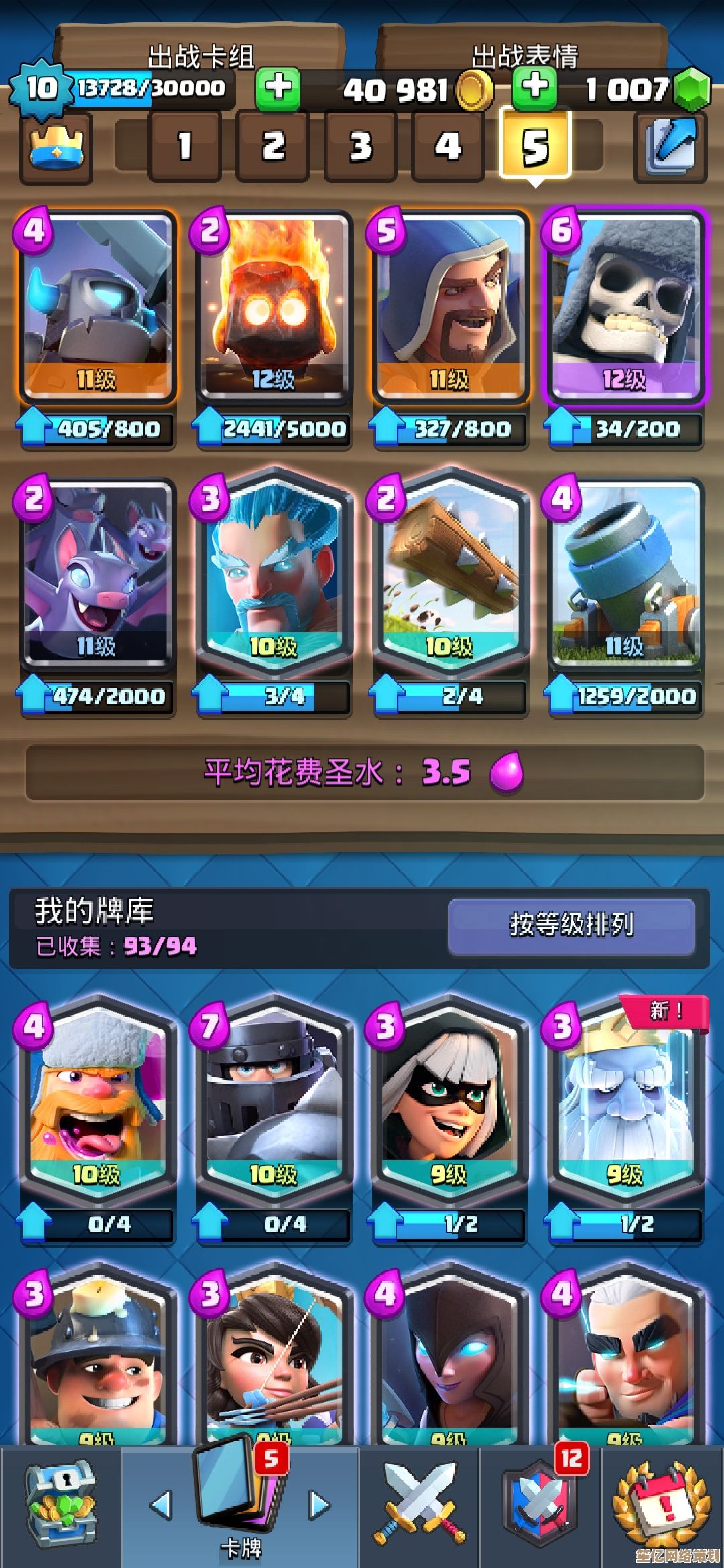Switch to battle deck slot 2

point(273,146)
